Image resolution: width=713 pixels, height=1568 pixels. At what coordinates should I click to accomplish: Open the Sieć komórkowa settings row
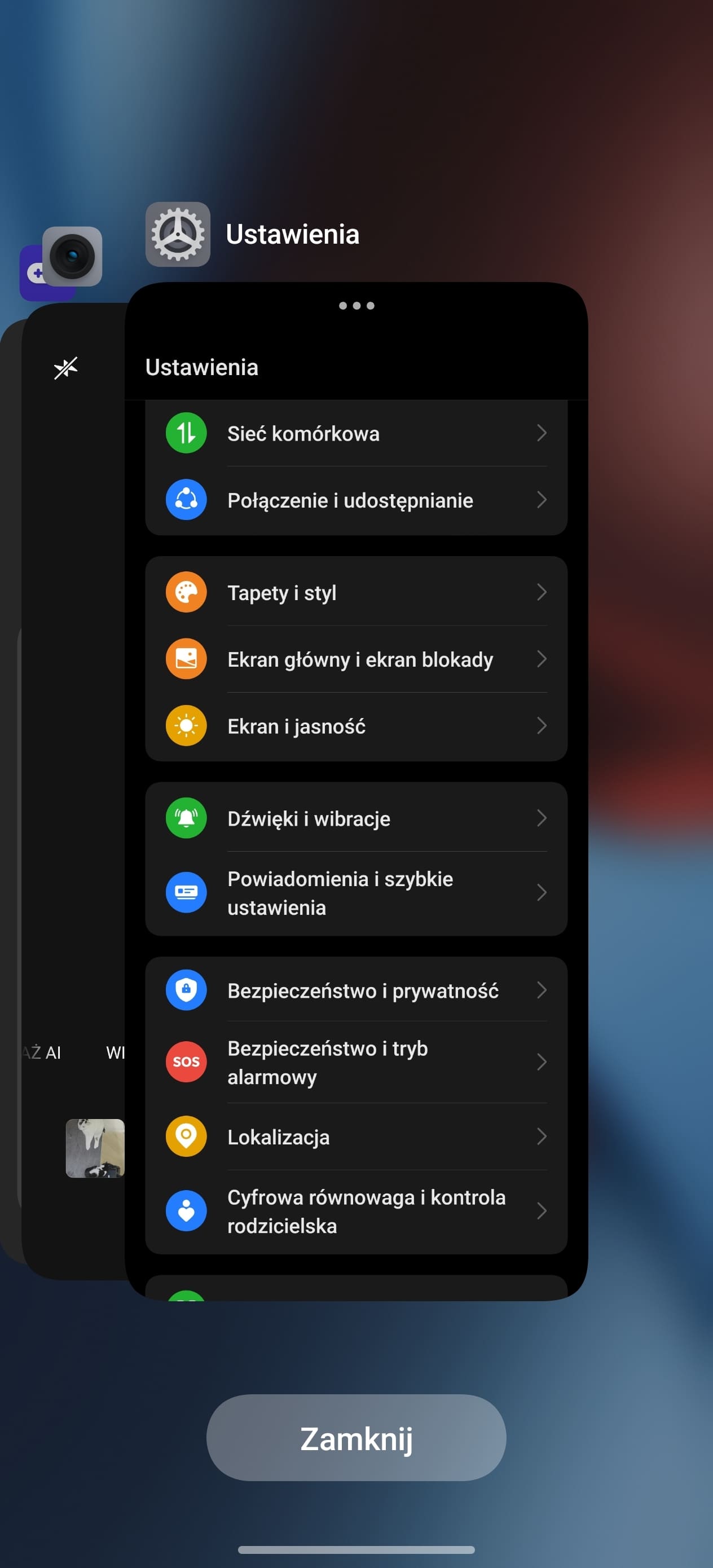point(356,433)
